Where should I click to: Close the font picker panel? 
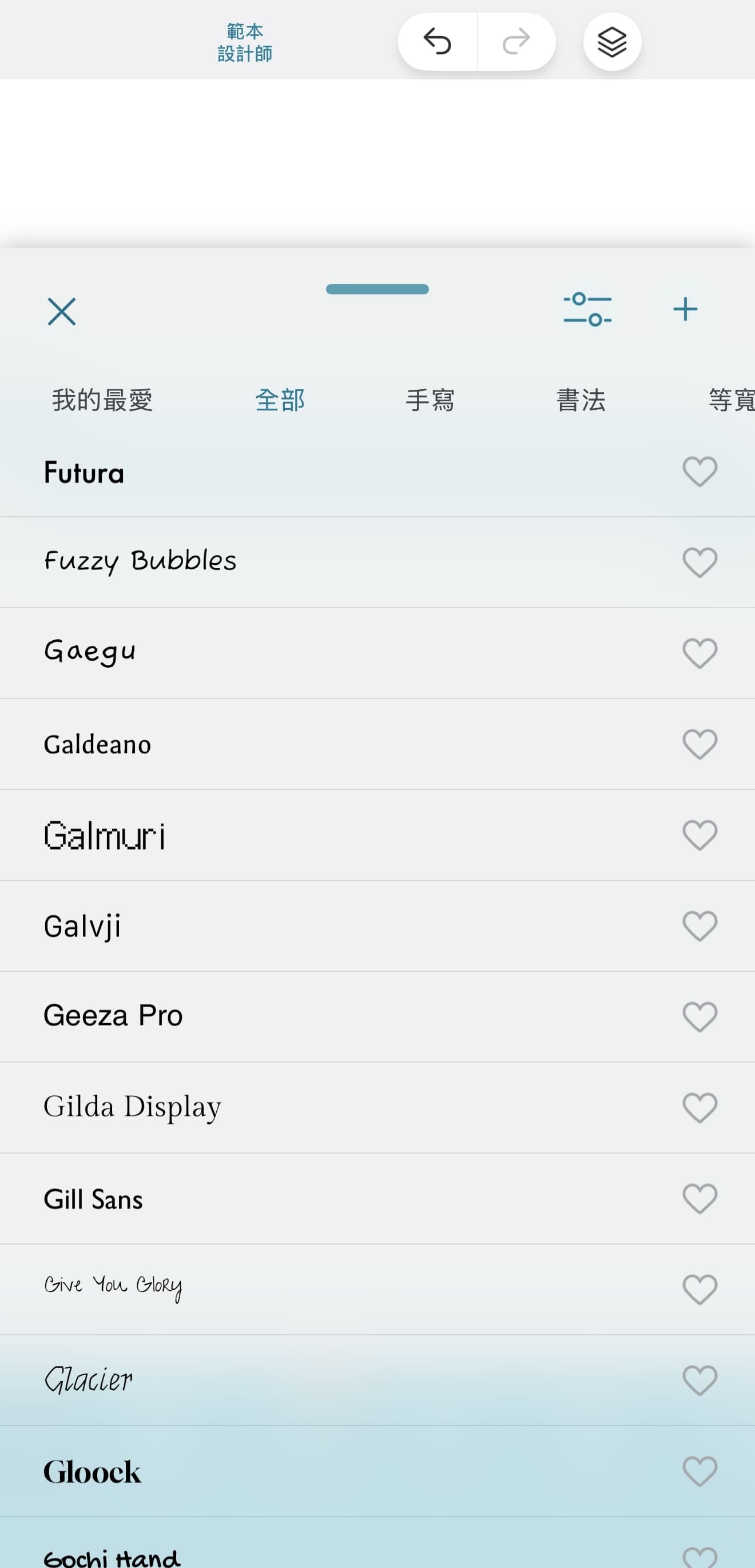[62, 312]
